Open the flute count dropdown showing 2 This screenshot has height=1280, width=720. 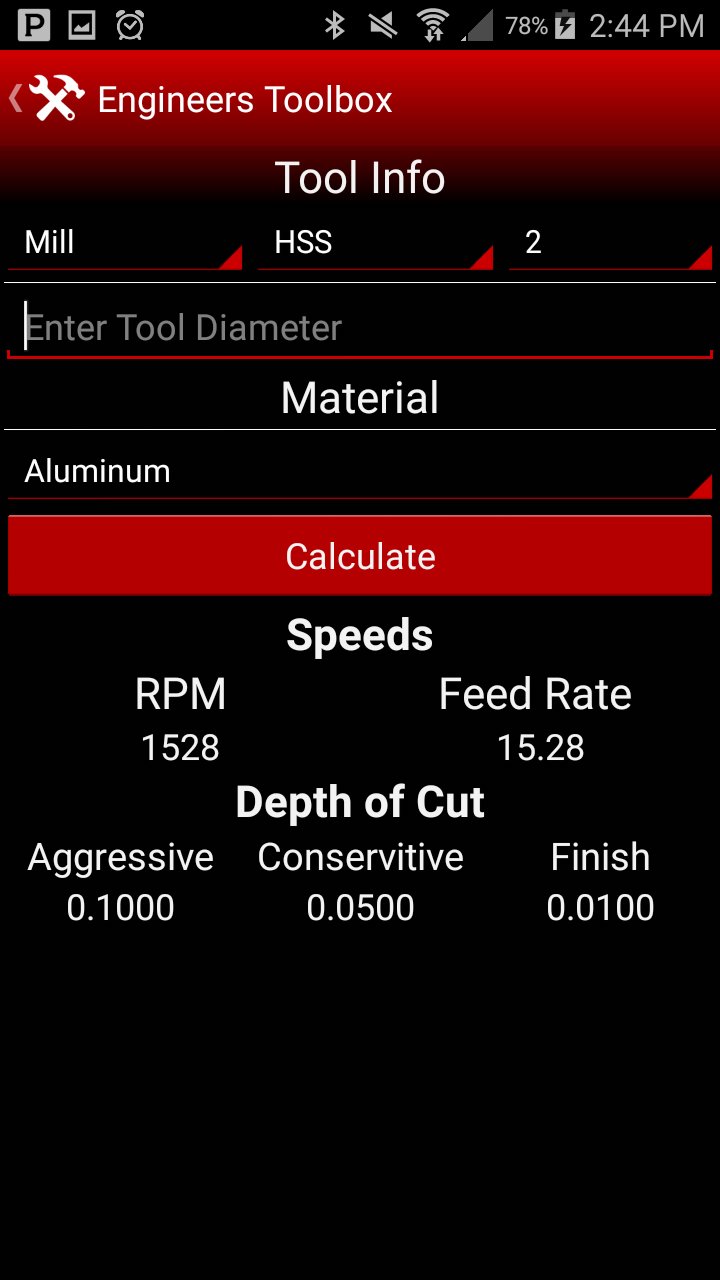click(600, 242)
